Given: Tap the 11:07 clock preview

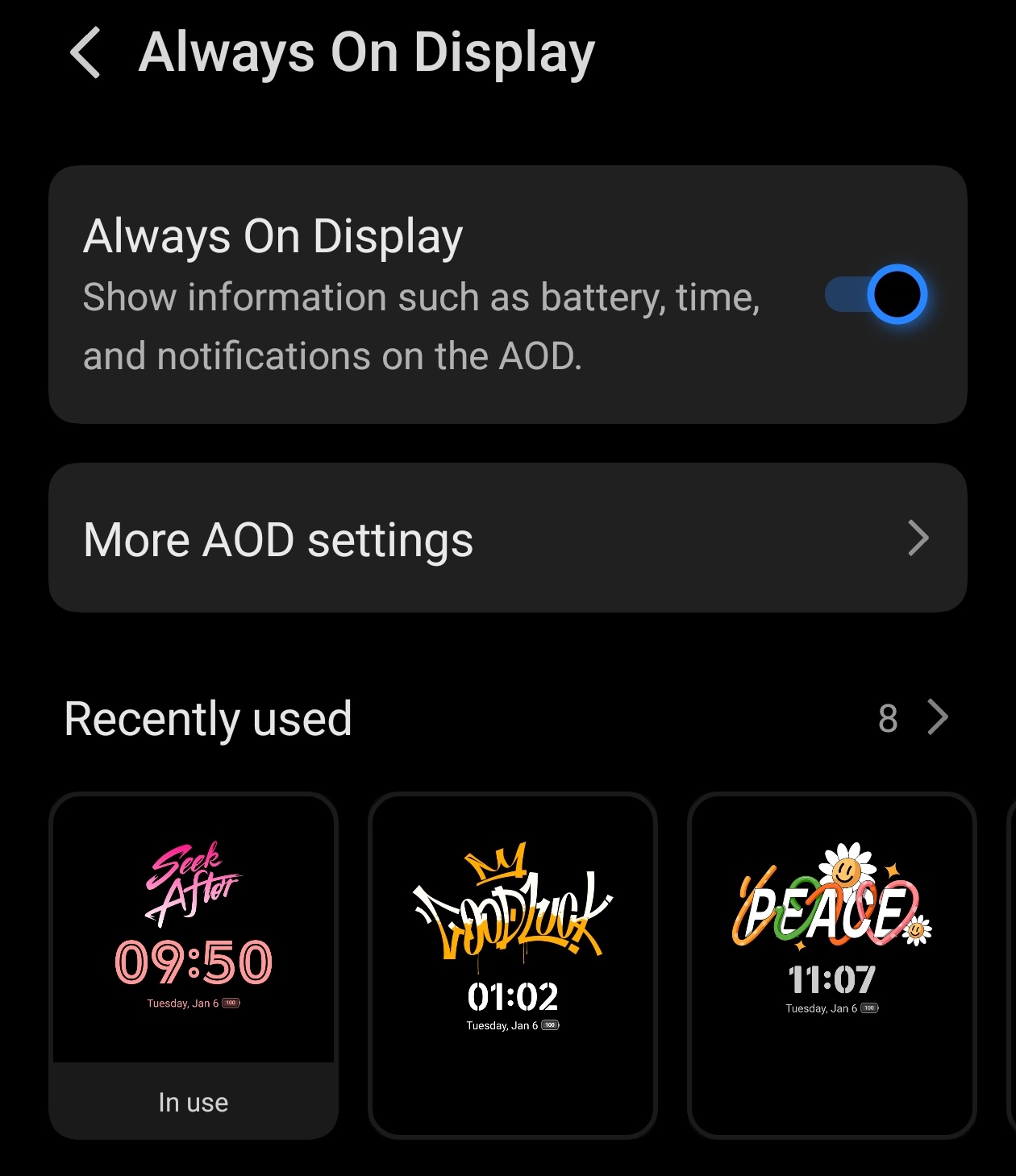Looking at the screenshot, I should point(832,981).
